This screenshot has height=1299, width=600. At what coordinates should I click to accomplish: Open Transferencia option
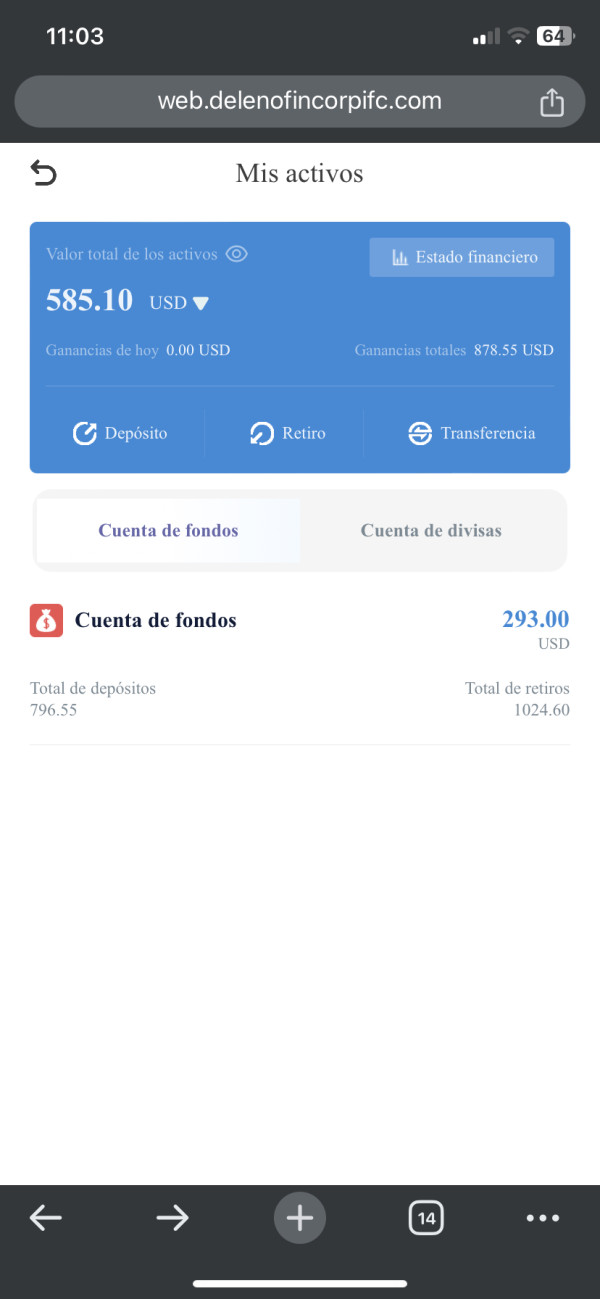471,433
